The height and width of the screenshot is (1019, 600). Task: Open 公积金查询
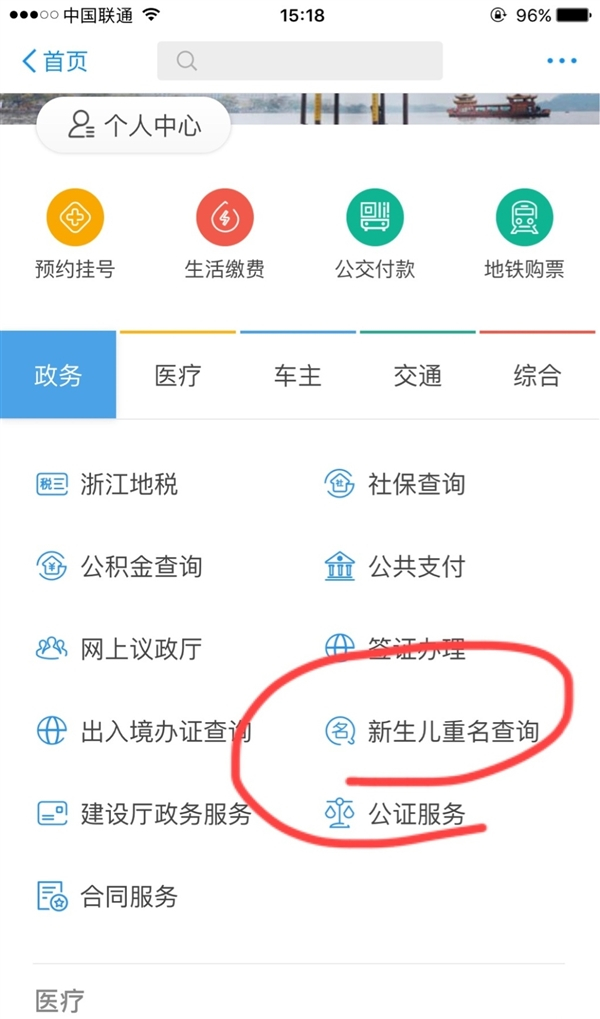[119, 567]
